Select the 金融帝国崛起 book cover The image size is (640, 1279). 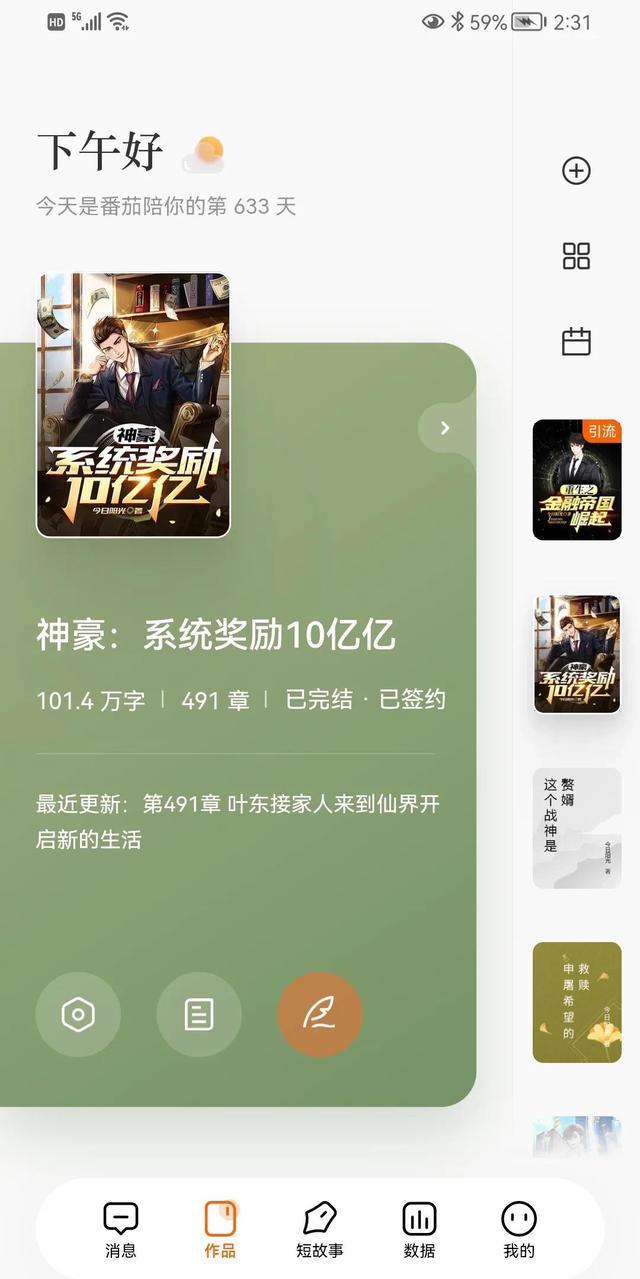pyautogui.click(x=576, y=479)
